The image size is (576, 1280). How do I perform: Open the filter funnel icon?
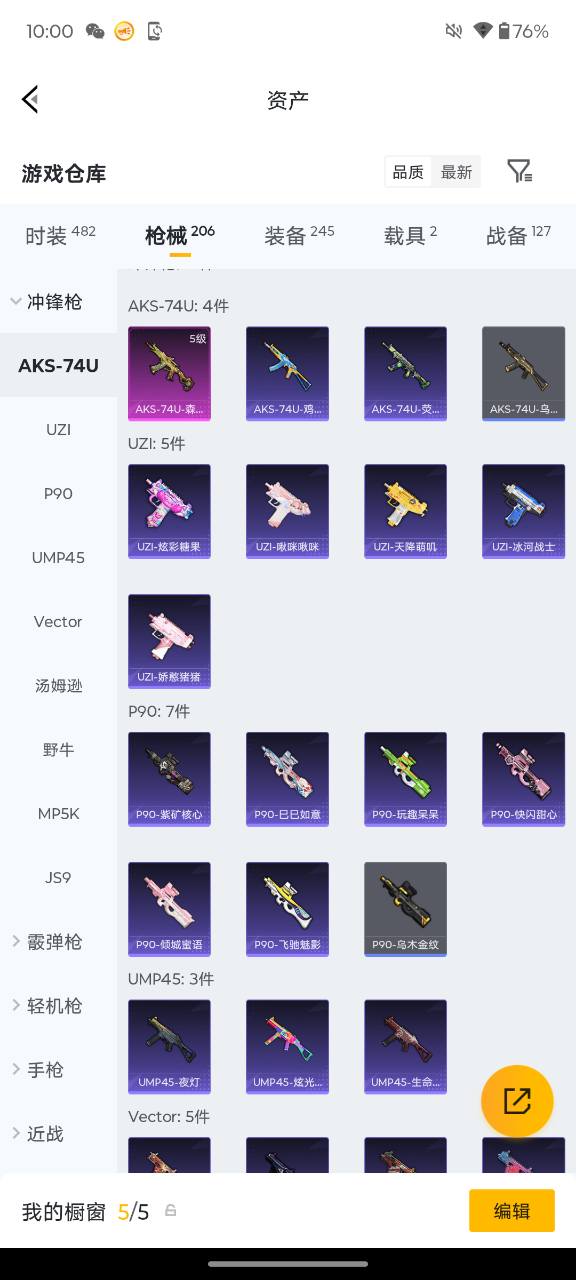pyautogui.click(x=519, y=171)
